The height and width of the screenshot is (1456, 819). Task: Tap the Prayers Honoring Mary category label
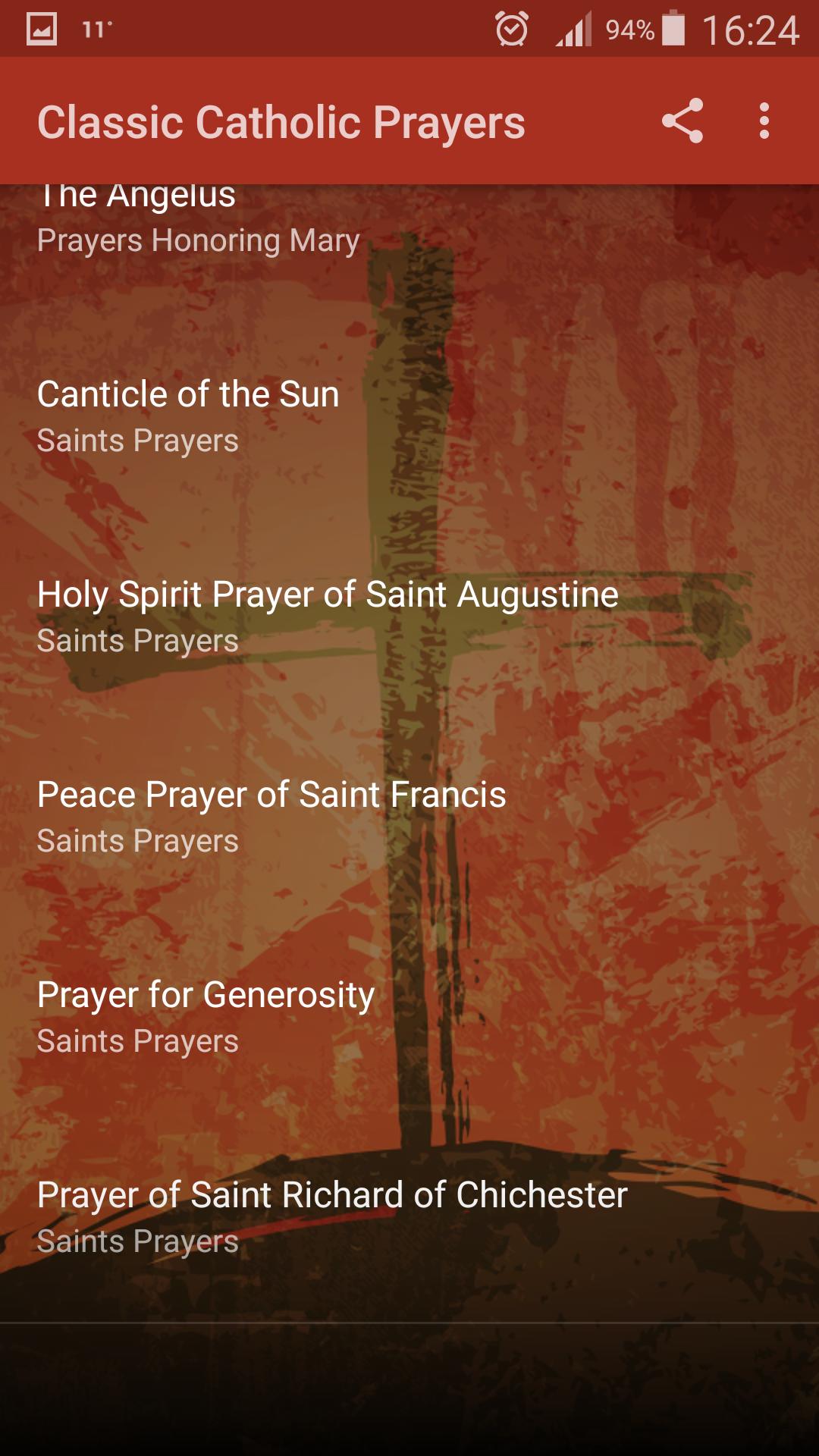click(199, 241)
